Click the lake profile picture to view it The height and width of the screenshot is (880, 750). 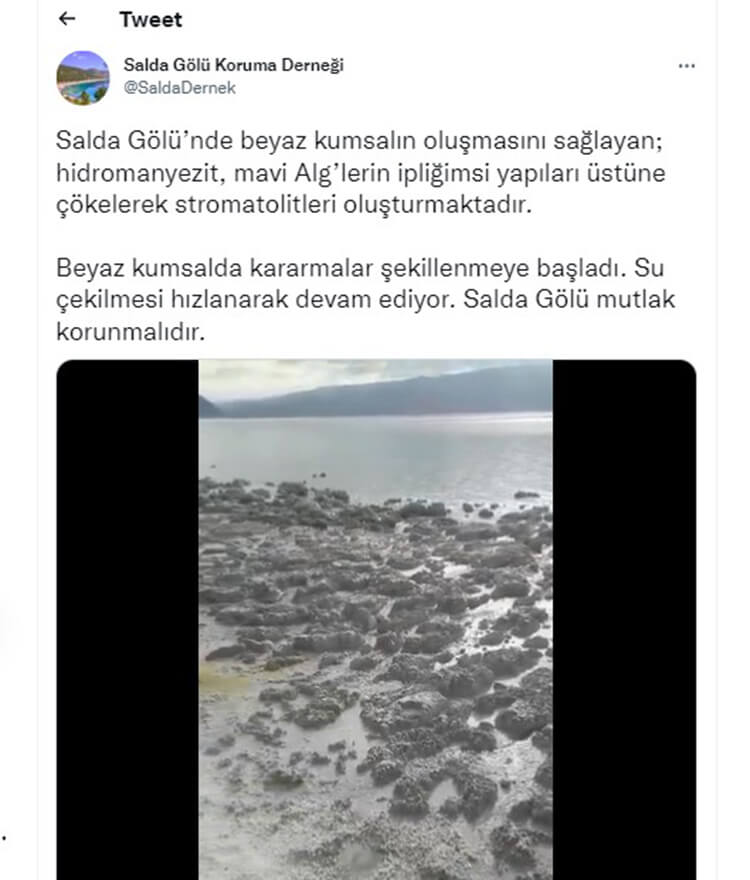[x=80, y=75]
